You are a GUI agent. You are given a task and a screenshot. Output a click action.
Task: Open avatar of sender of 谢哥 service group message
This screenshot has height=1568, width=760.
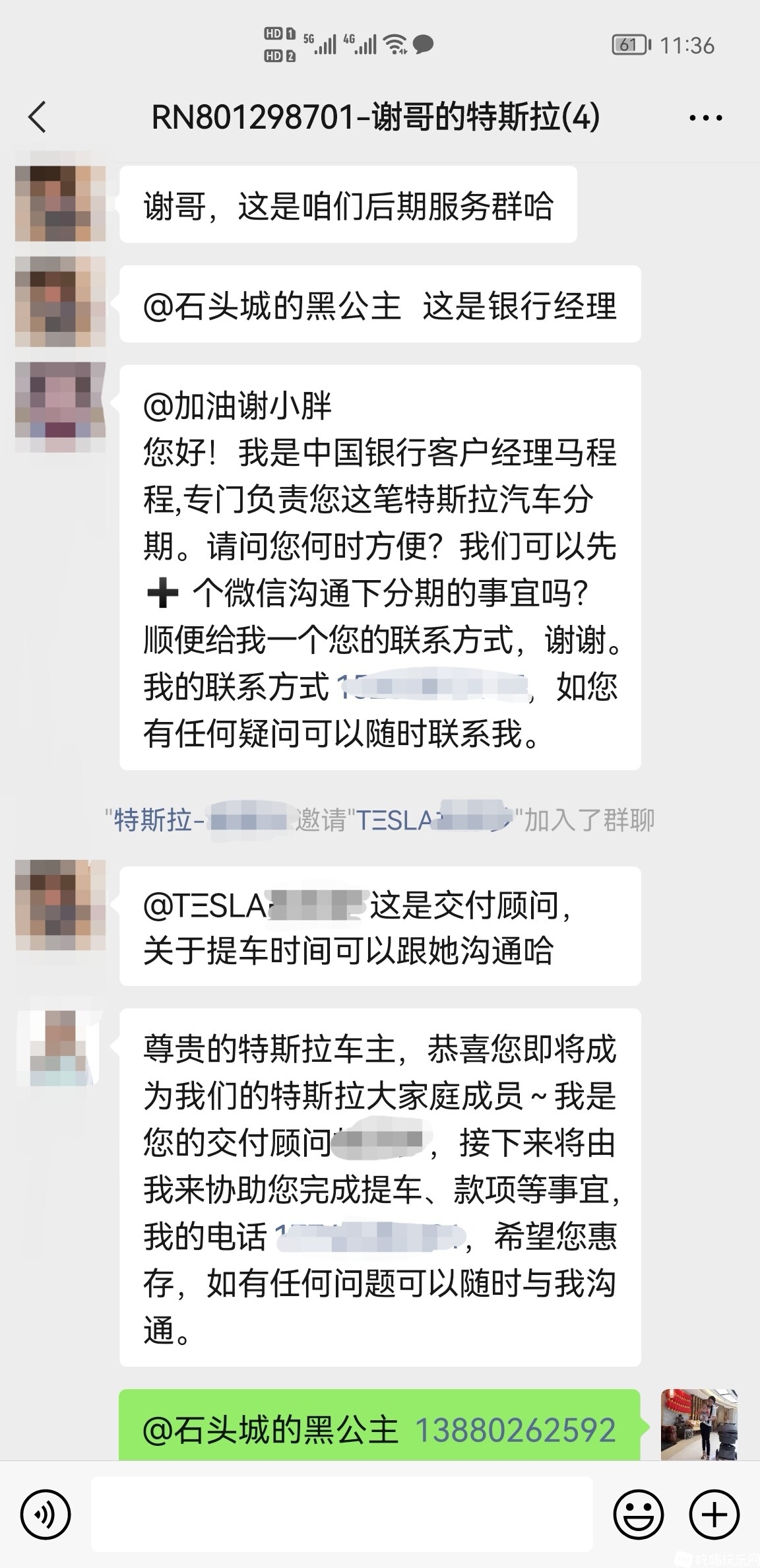[x=60, y=204]
